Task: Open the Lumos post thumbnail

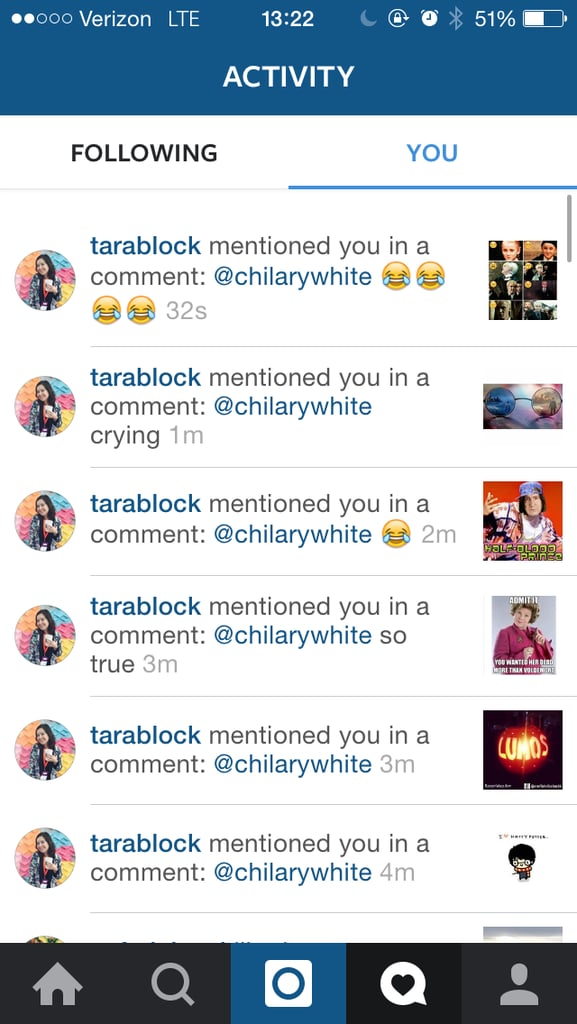Action: (522, 750)
